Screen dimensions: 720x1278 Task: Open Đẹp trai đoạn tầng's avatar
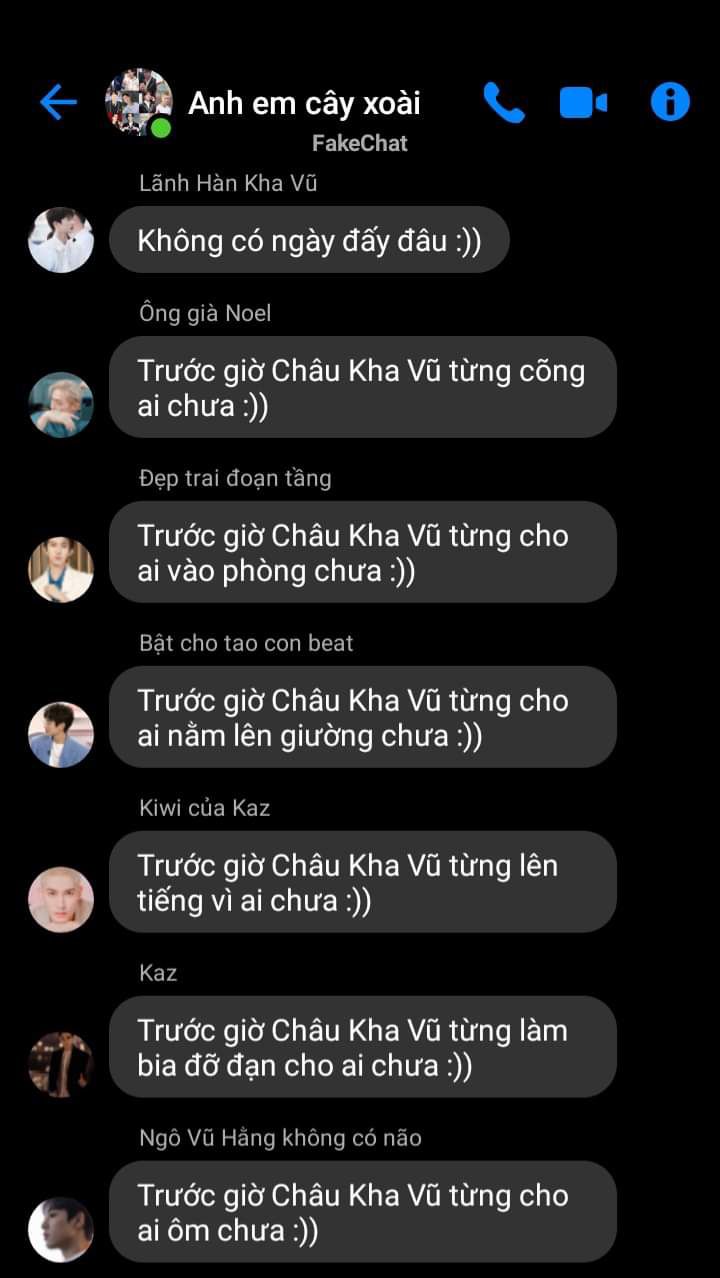61,570
